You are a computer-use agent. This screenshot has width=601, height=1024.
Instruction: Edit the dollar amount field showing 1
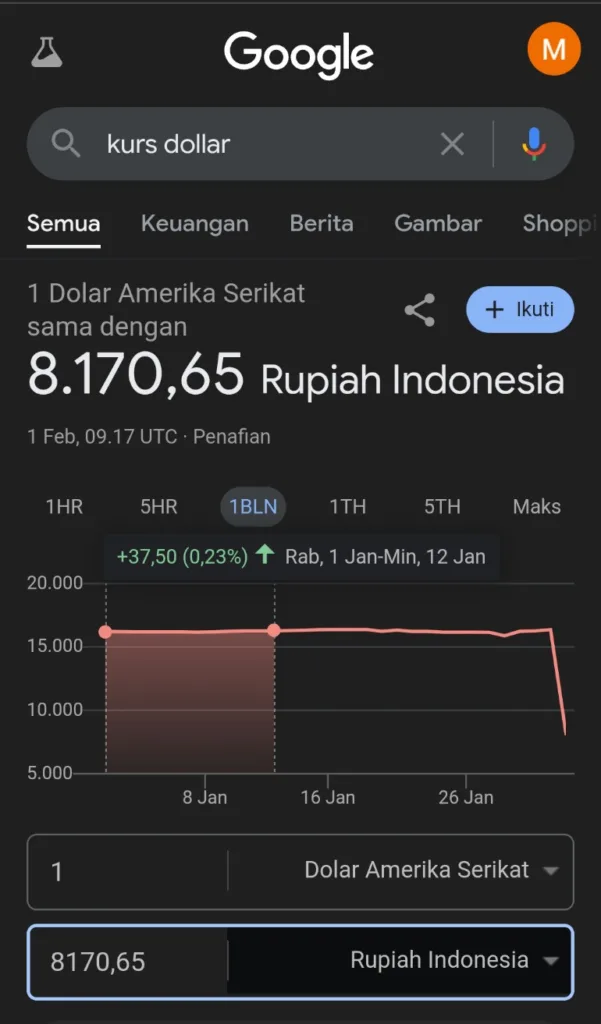127,872
